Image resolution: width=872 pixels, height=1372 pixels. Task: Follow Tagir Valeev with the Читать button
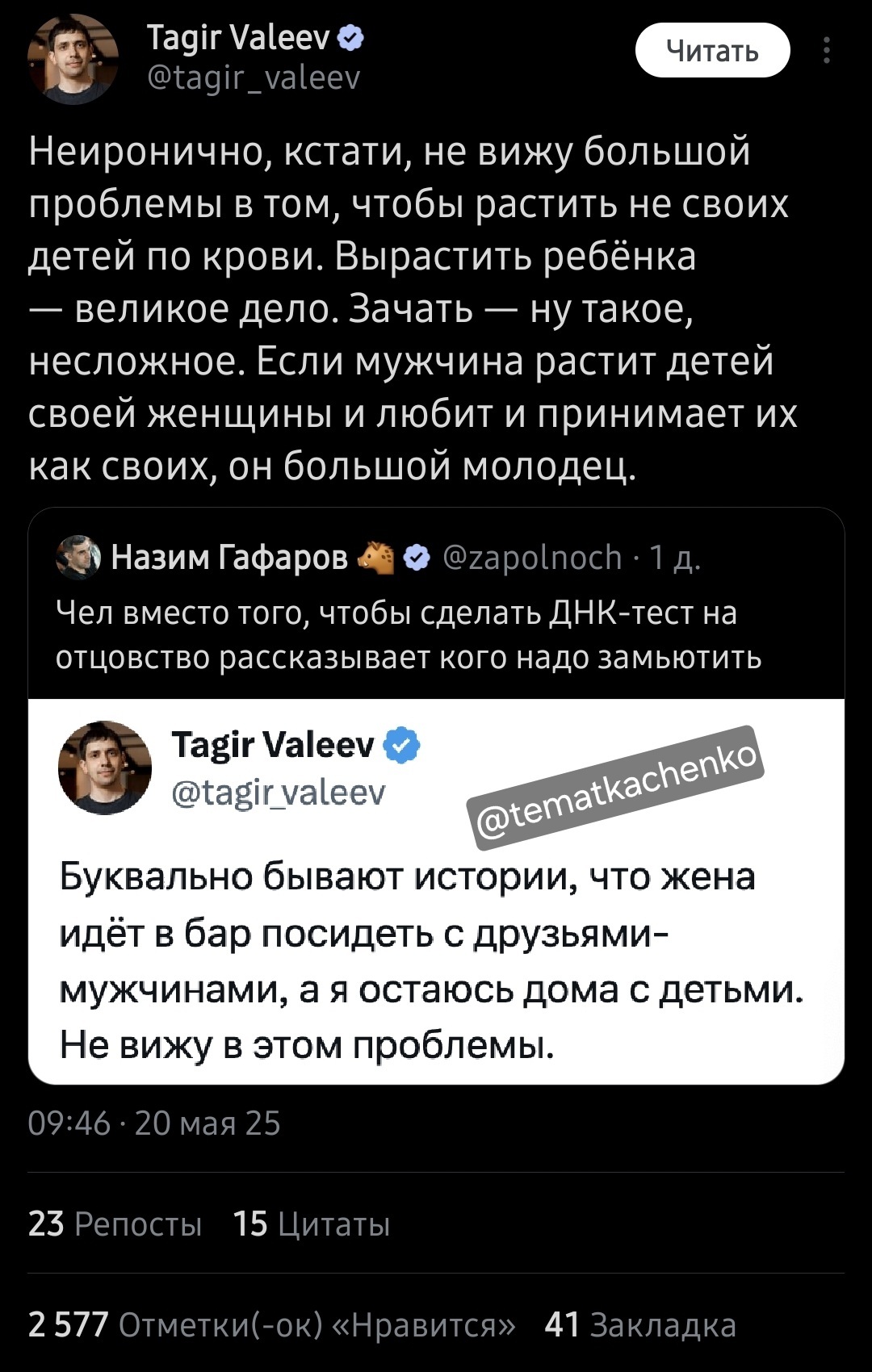[711, 51]
